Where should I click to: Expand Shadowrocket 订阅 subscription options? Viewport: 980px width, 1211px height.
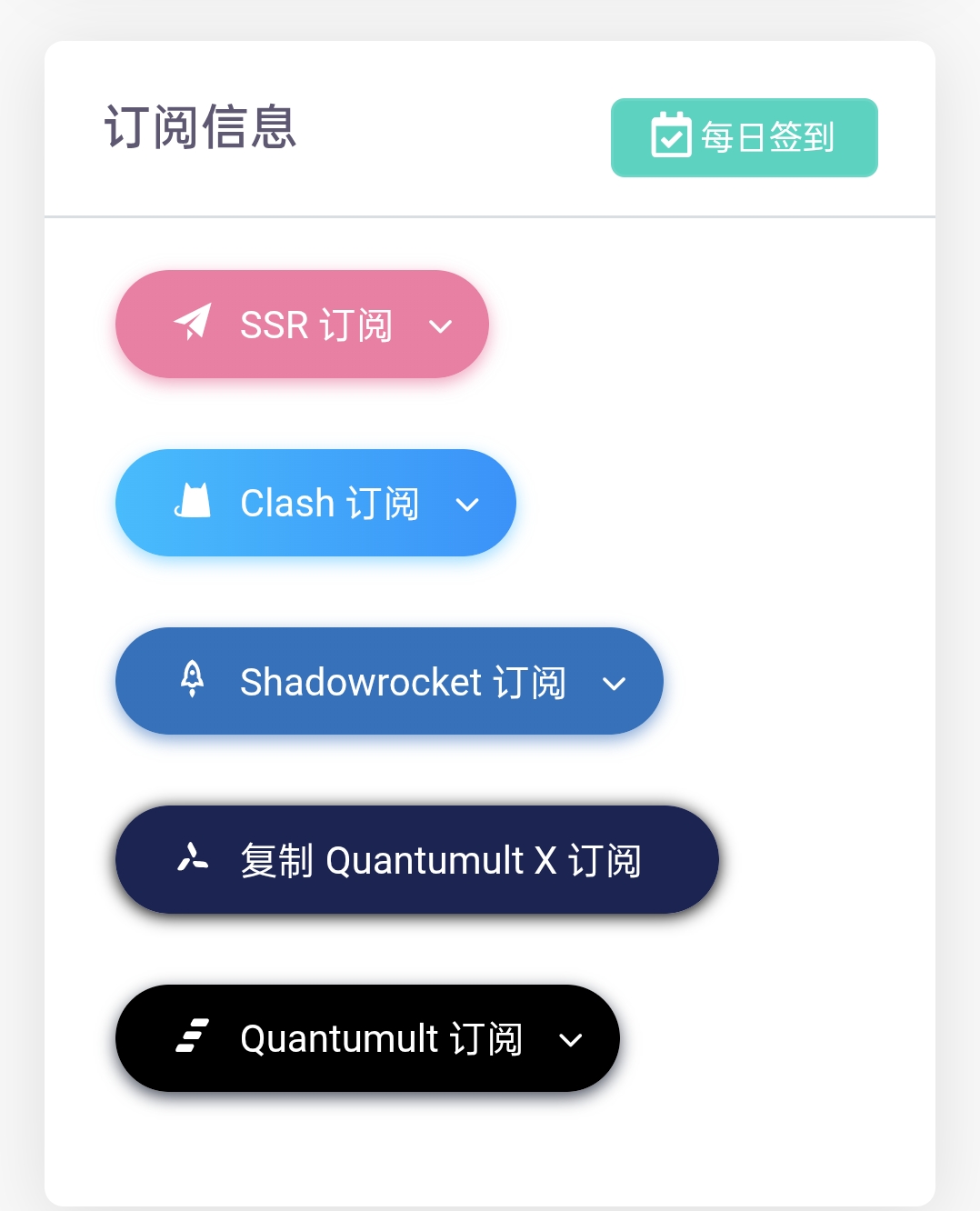coord(613,685)
